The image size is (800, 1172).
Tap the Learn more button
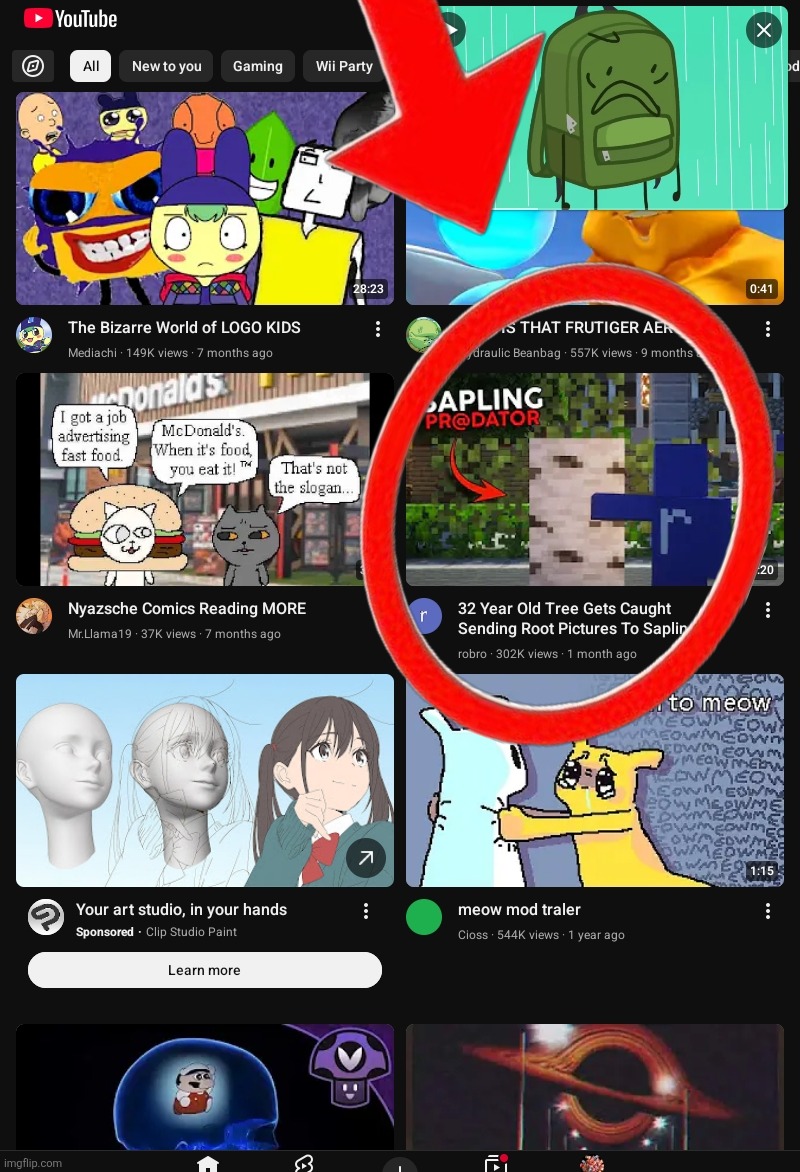pos(204,970)
